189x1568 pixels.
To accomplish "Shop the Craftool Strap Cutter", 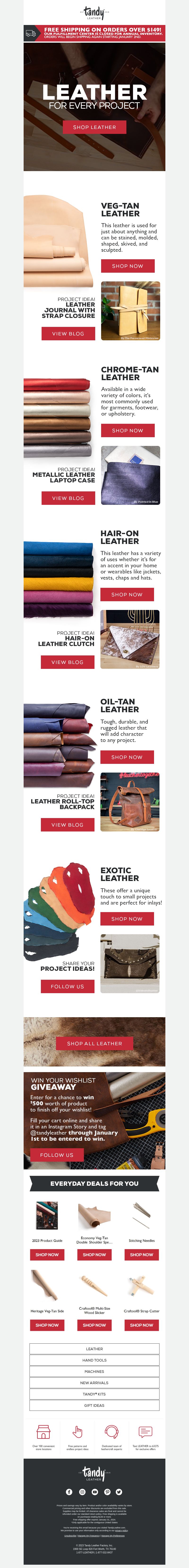I will click(142, 1325).
